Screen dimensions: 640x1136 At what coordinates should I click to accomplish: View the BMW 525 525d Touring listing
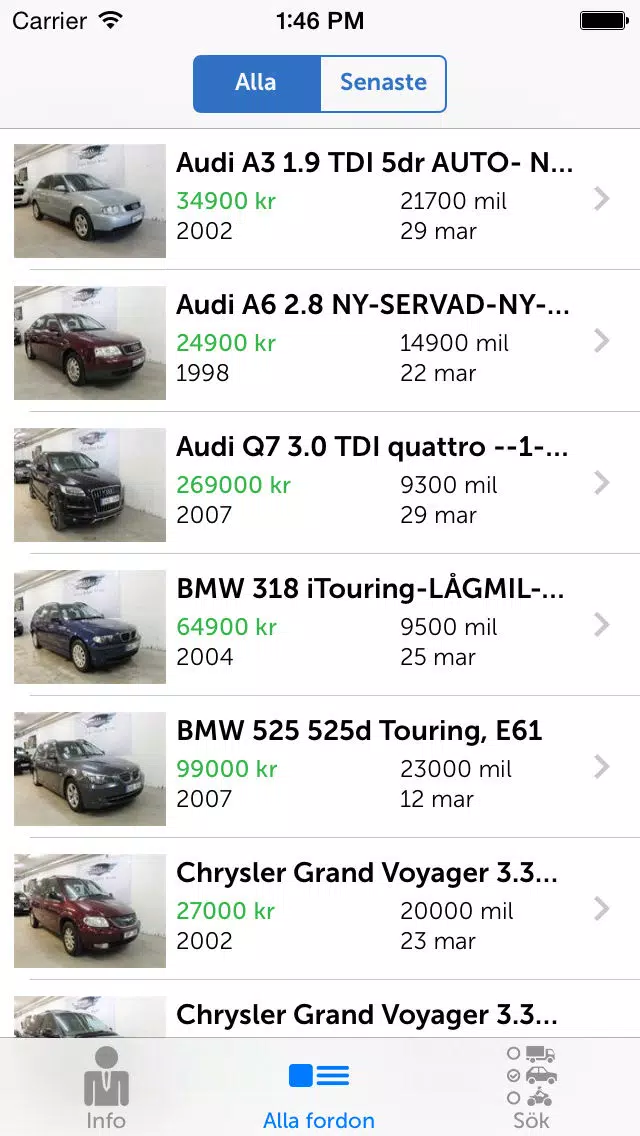tap(320, 767)
